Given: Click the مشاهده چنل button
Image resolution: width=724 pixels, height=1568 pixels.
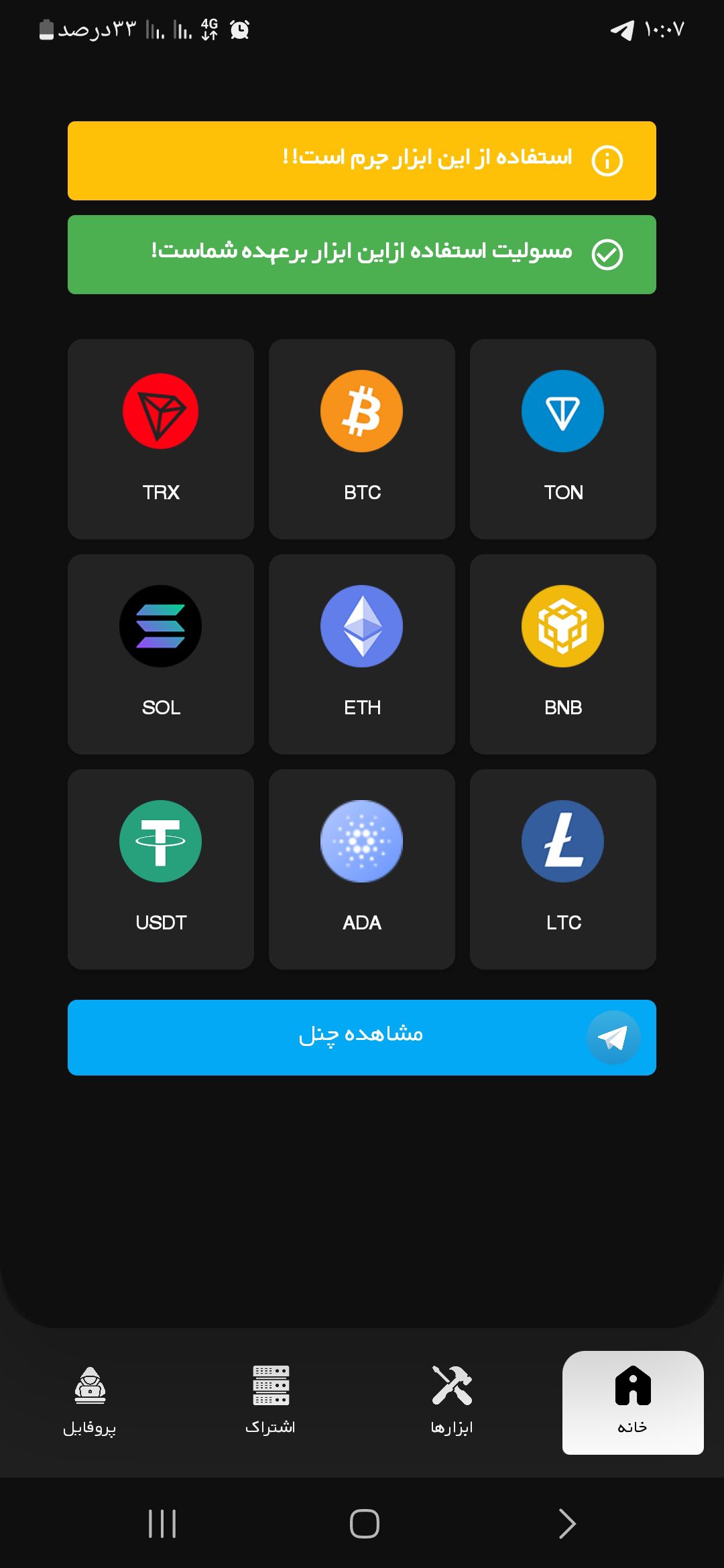Looking at the screenshot, I should [x=362, y=1037].
